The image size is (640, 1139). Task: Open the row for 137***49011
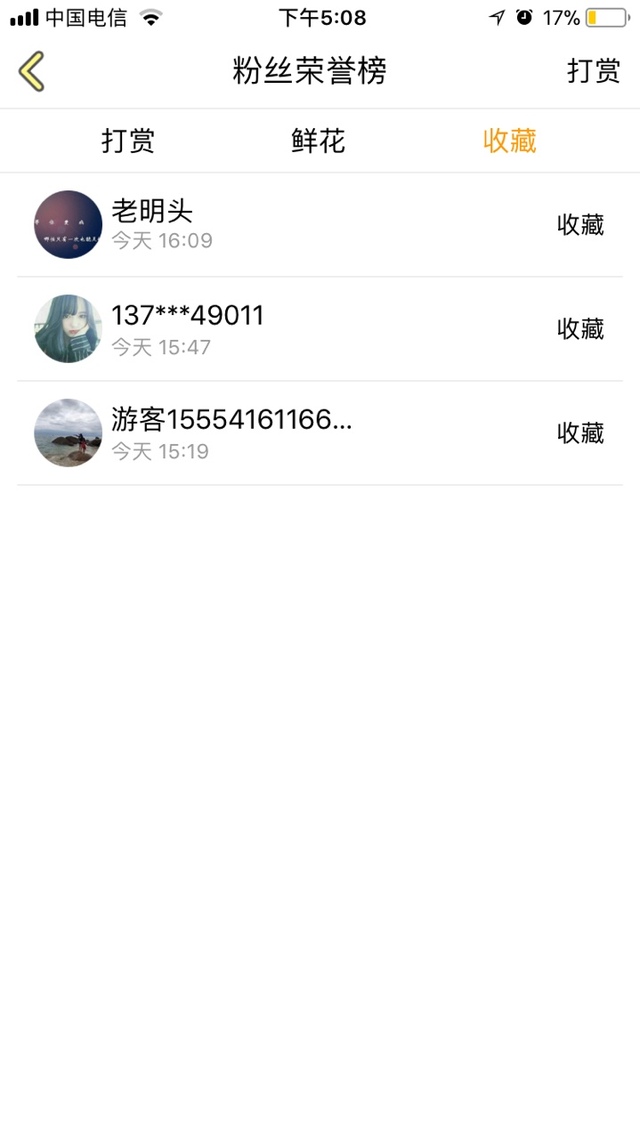pos(320,329)
